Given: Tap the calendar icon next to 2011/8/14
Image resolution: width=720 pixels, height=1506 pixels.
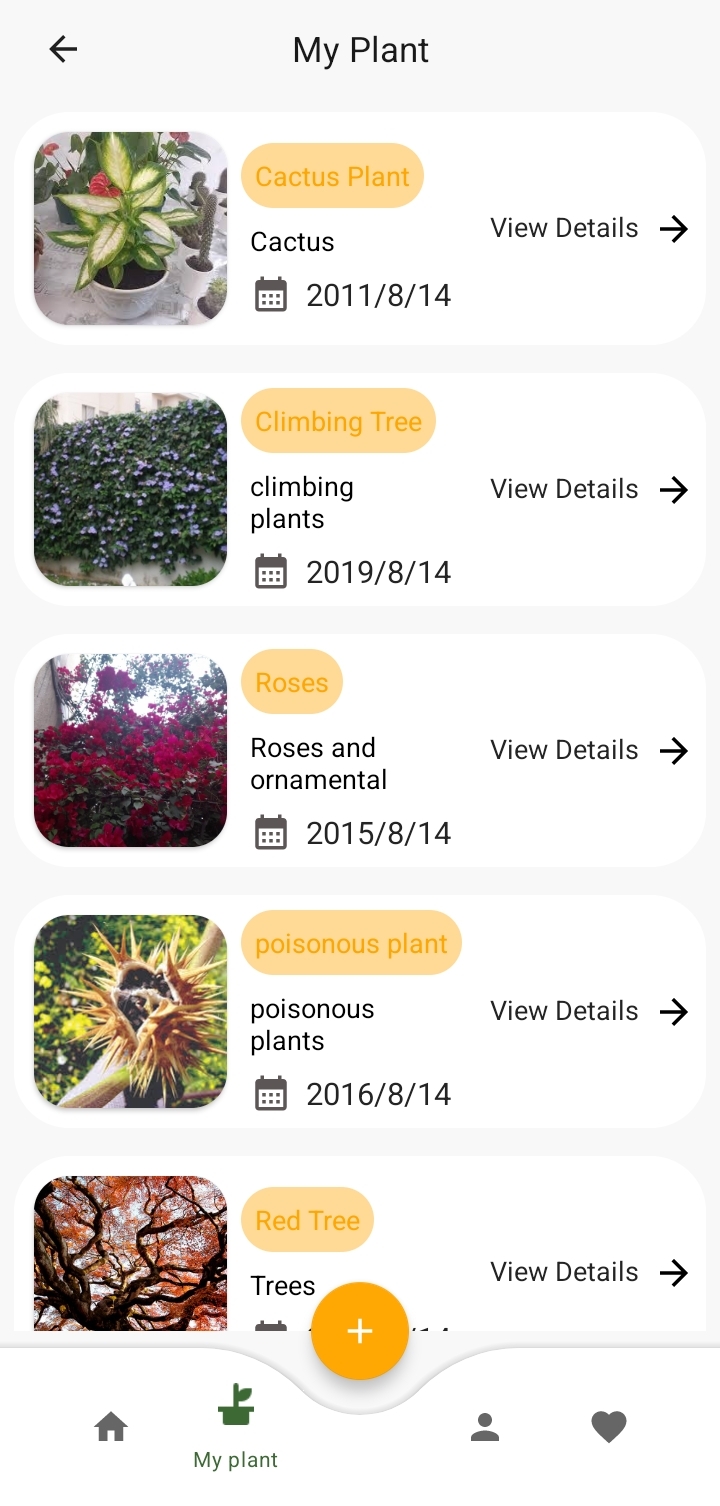Looking at the screenshot, I should point(270,295).
